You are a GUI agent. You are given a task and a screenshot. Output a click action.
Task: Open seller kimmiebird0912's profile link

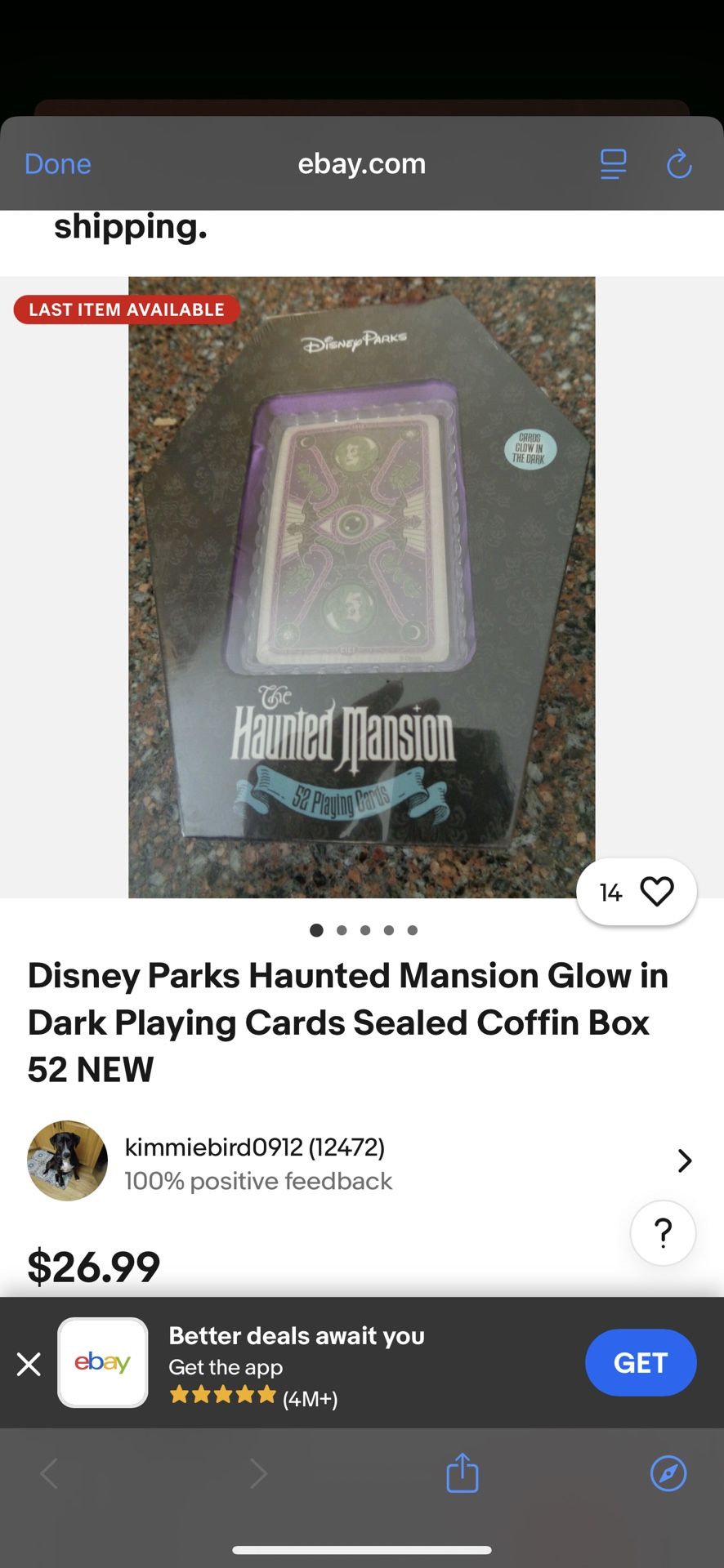[x=255, y=1147]
